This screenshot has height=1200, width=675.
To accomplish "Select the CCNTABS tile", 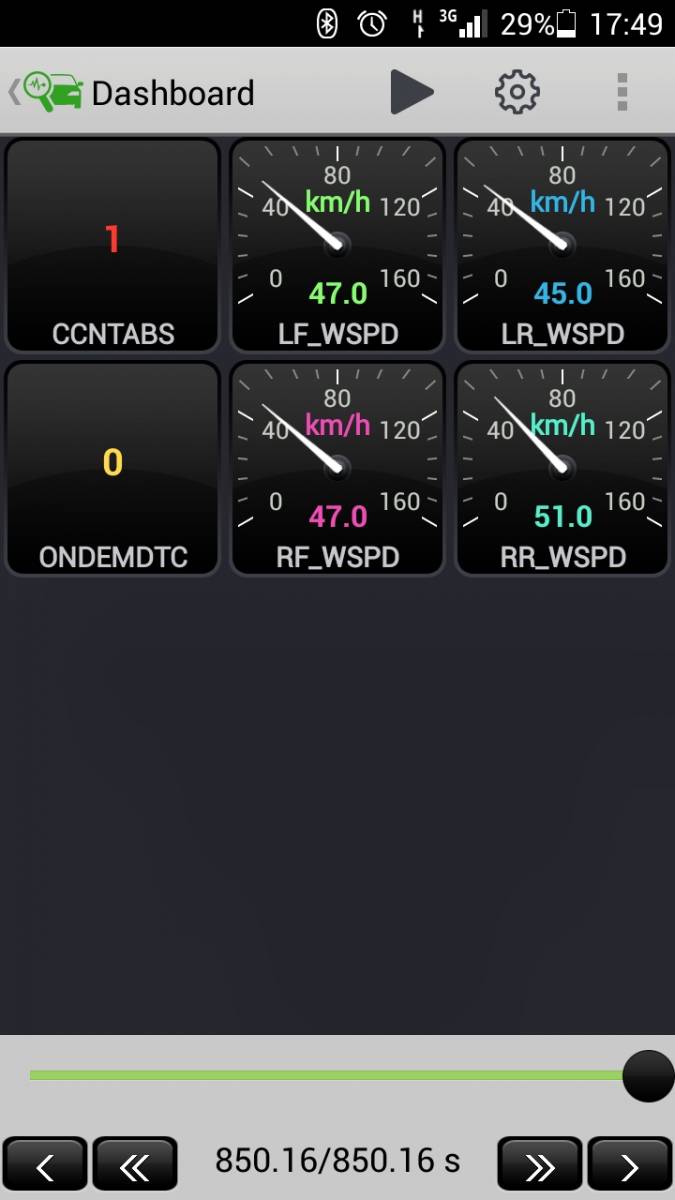I will [x=113, y=246].
